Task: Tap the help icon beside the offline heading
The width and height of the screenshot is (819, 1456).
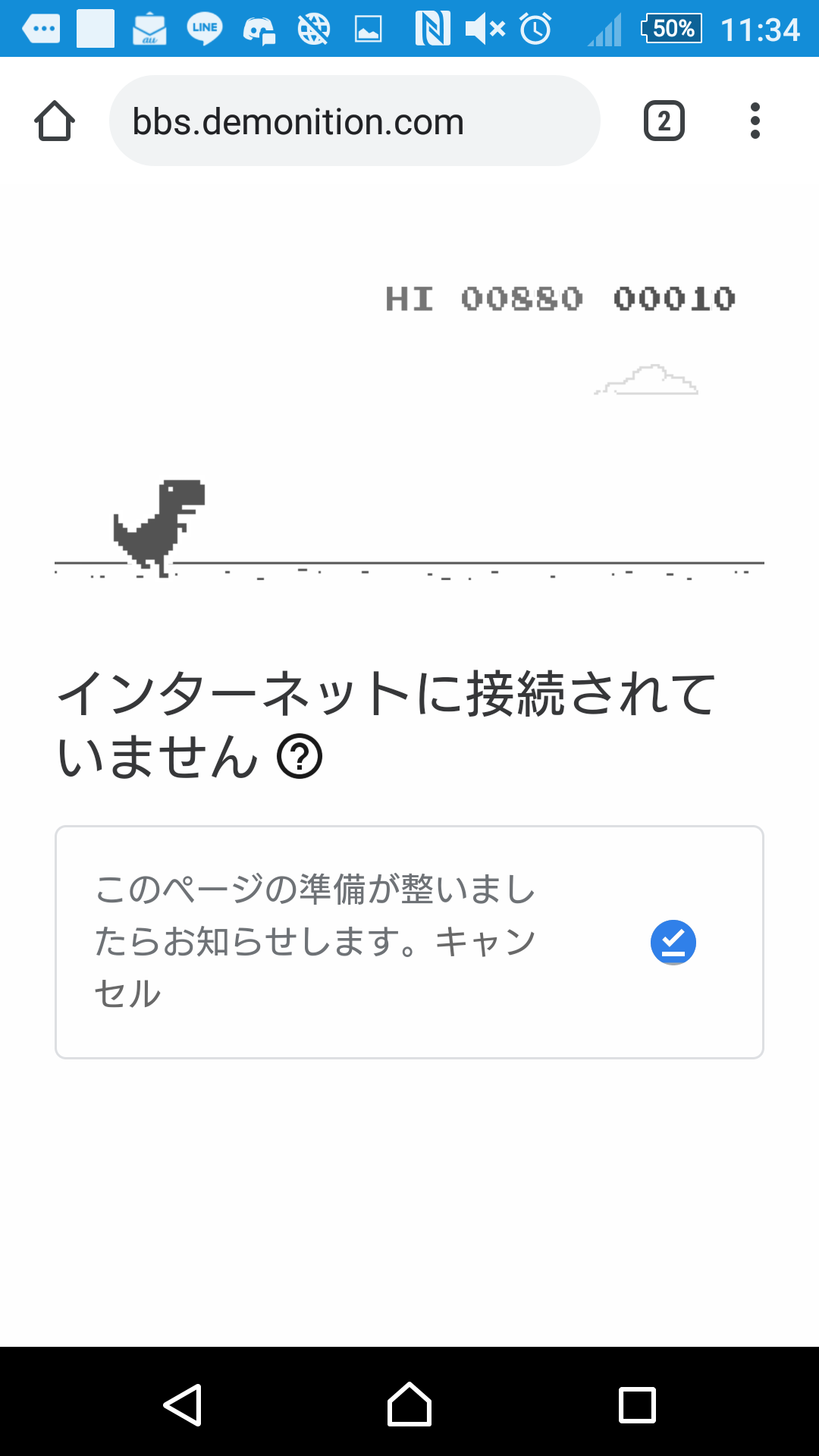Action: tap(300, 757)
